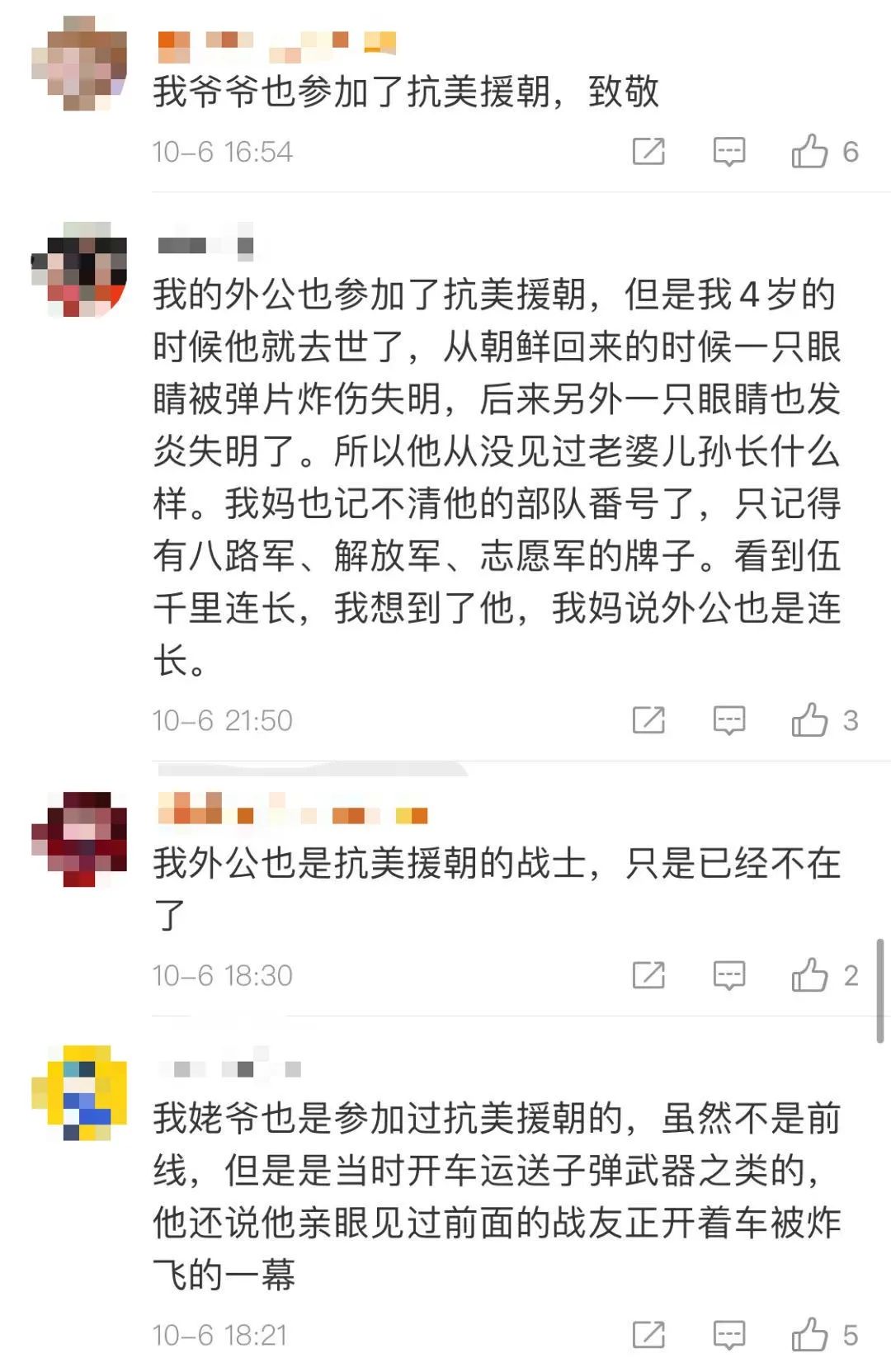Like the 10-6 18:30 comment

tap(809, 975)
